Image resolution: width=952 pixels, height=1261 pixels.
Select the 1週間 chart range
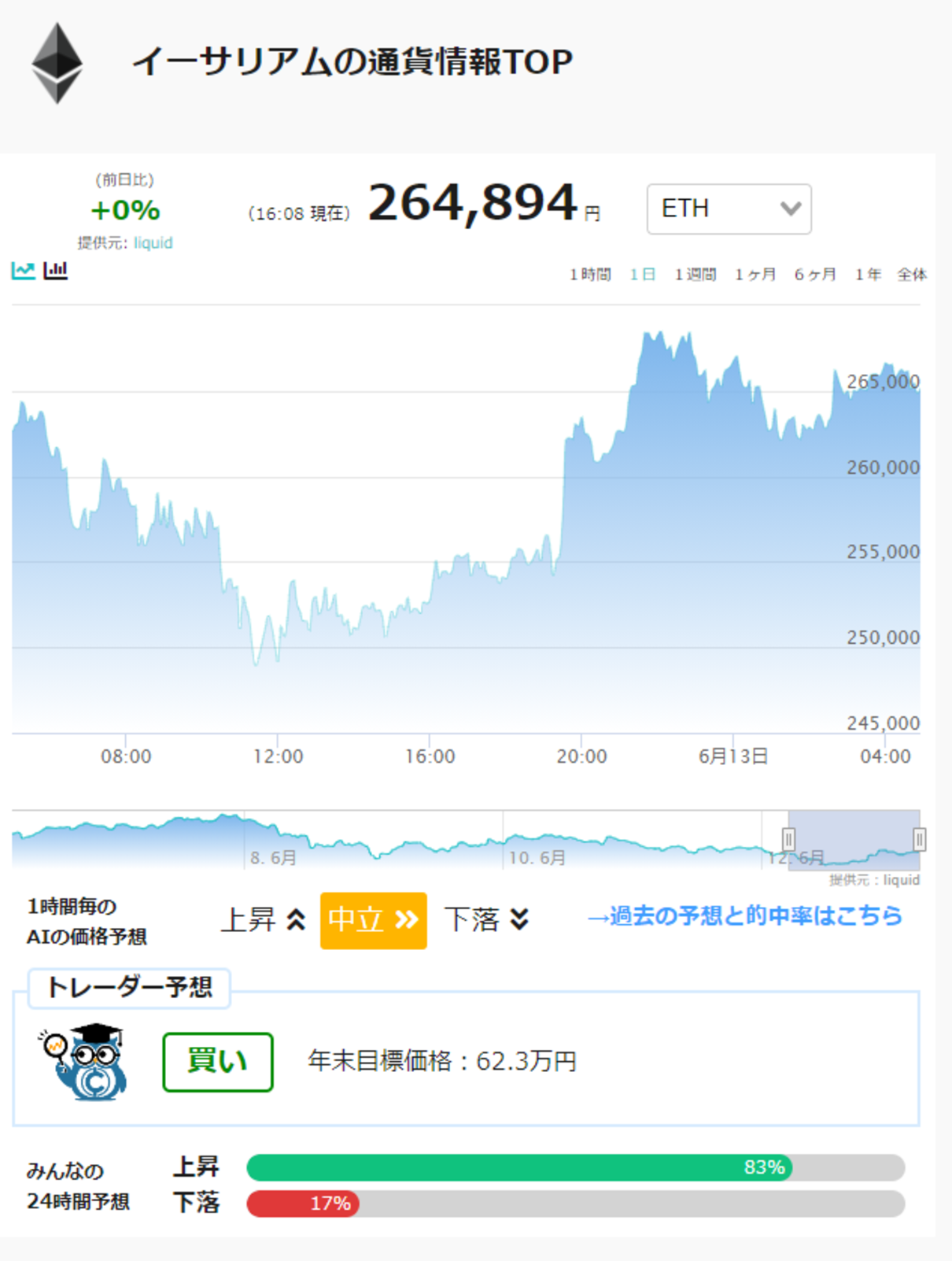point(696,274)
